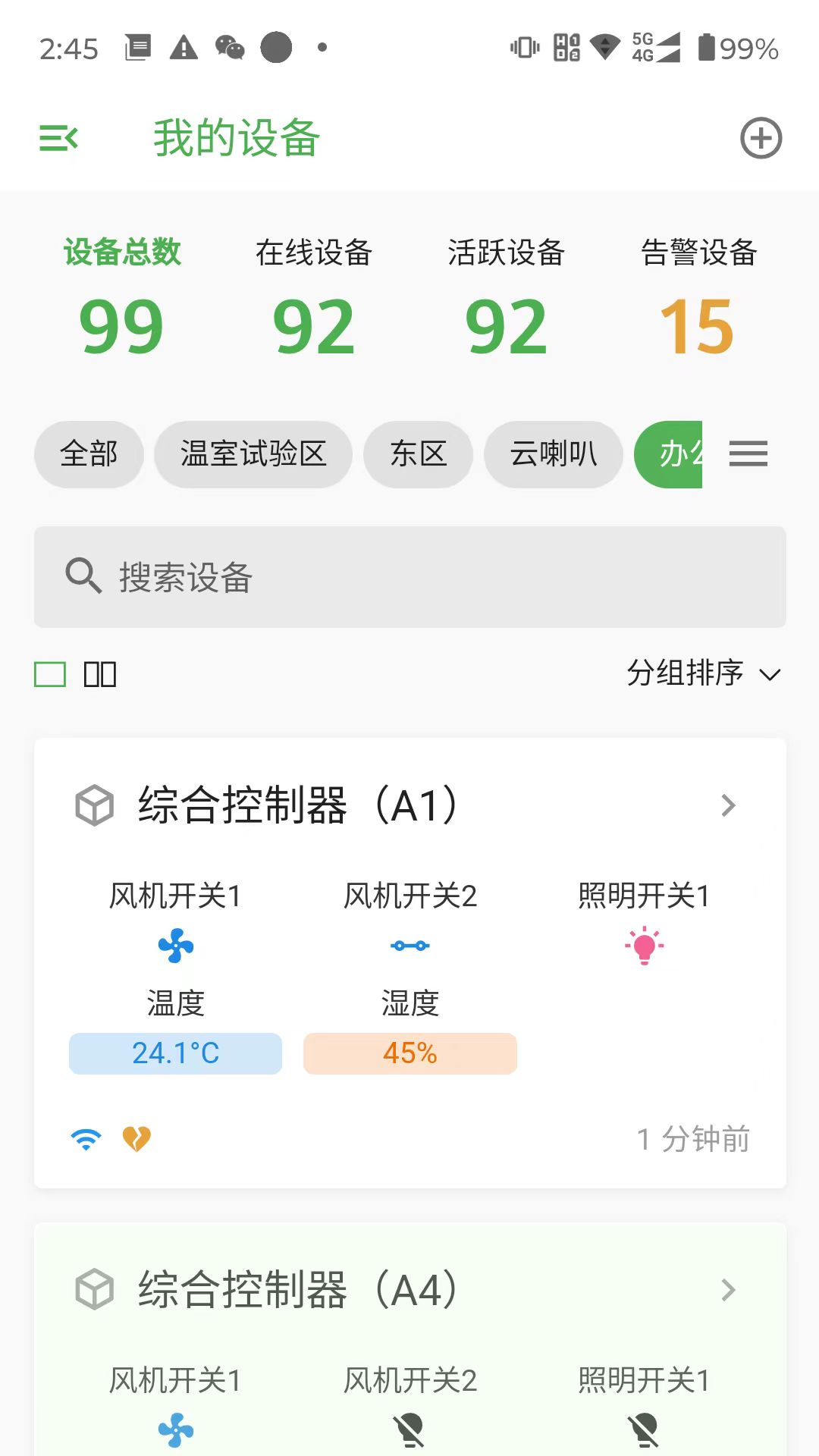This screenshot has height=1456, width=819.
Task: Click the broken heart icon on controller A1
Action: 137,1137
